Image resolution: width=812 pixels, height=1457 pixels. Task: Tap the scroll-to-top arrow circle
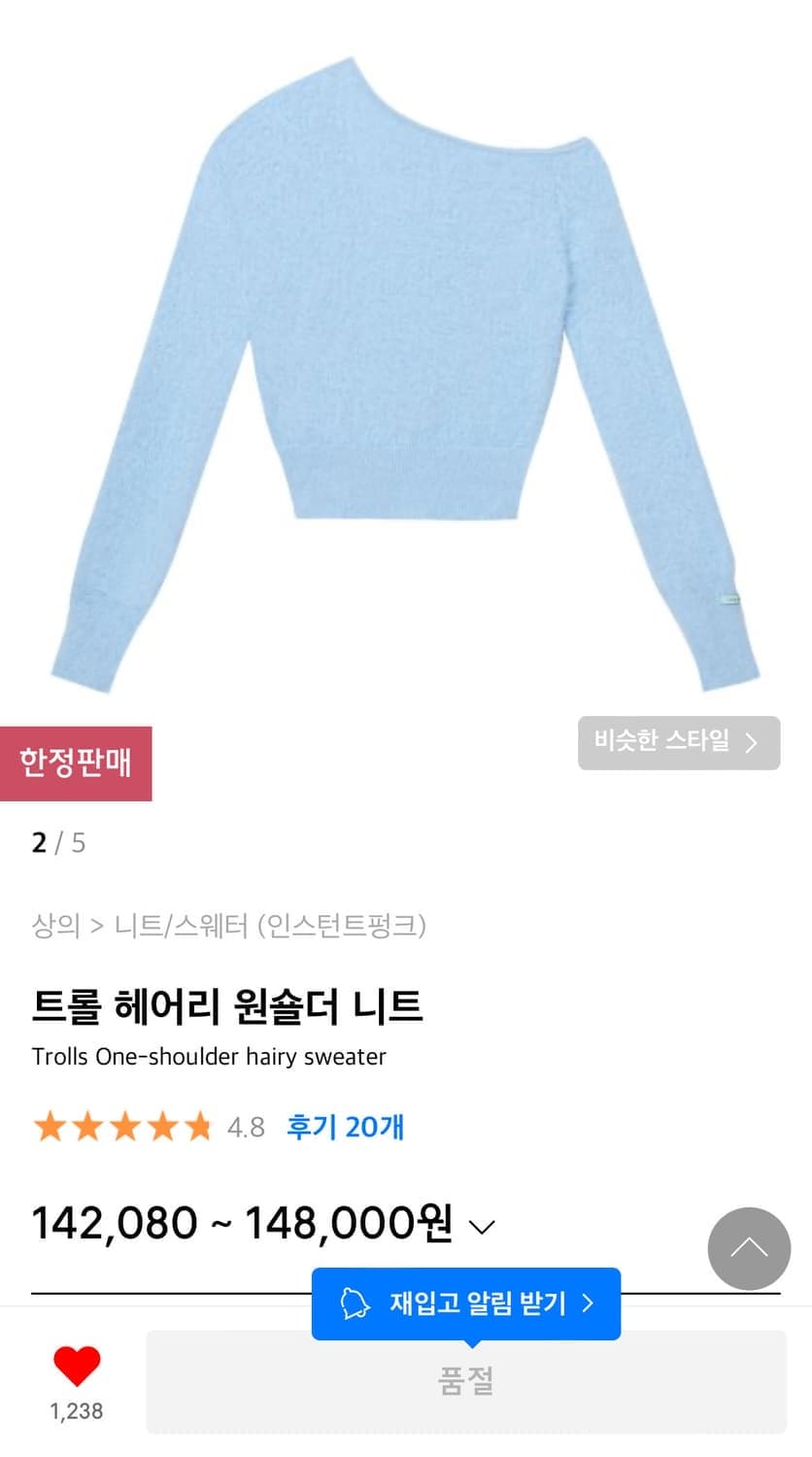pyautogui.click(x=749, y=1249)
